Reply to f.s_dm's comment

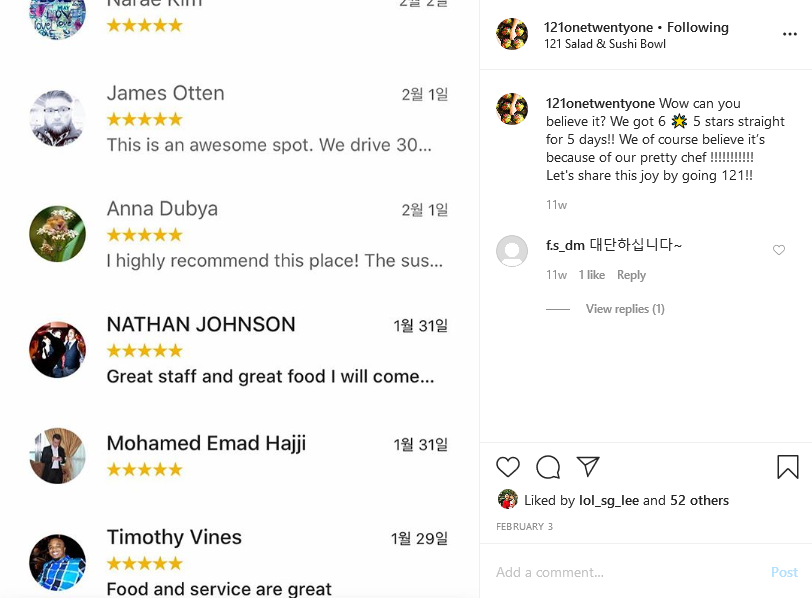(631, 275)
